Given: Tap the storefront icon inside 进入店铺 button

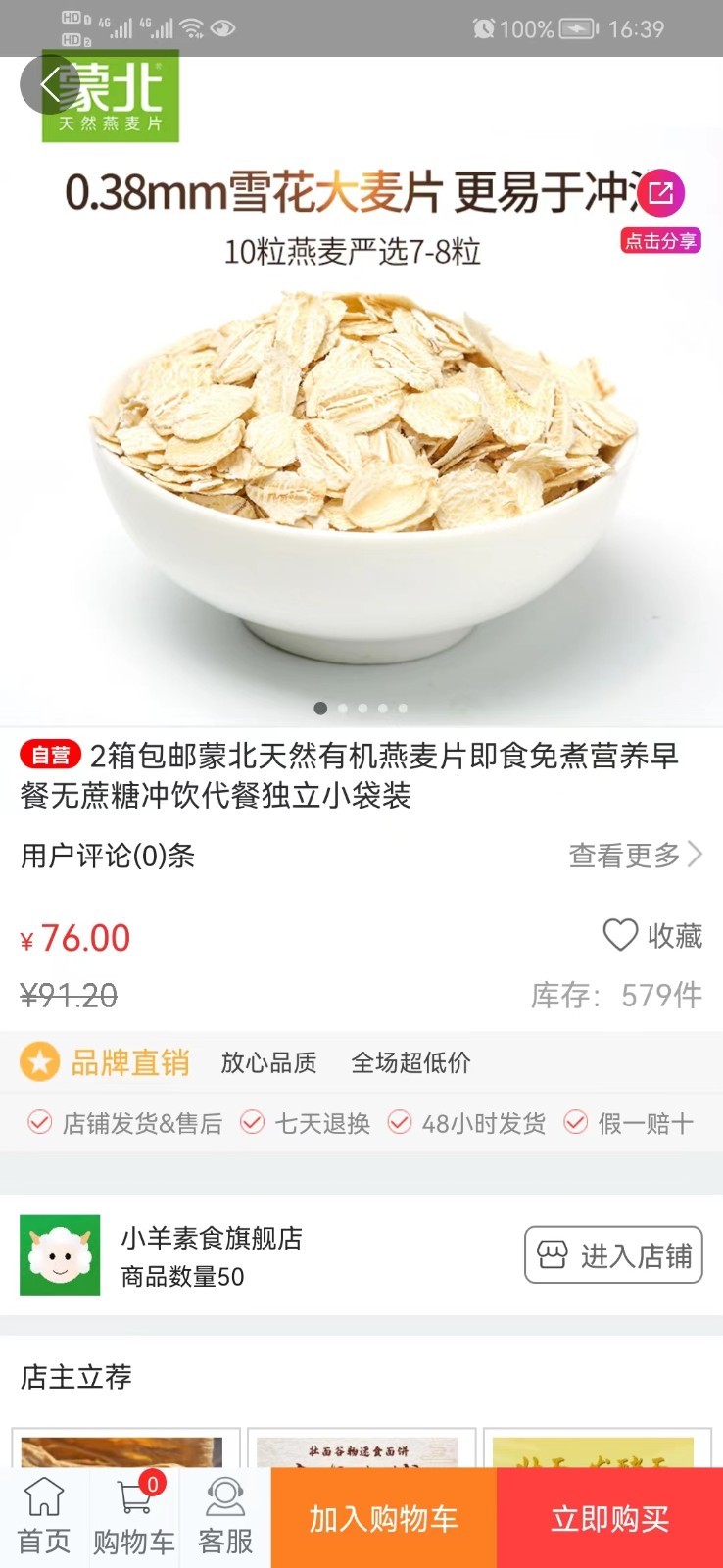Looking at the screenshot, I should [x=552, y=1254].
